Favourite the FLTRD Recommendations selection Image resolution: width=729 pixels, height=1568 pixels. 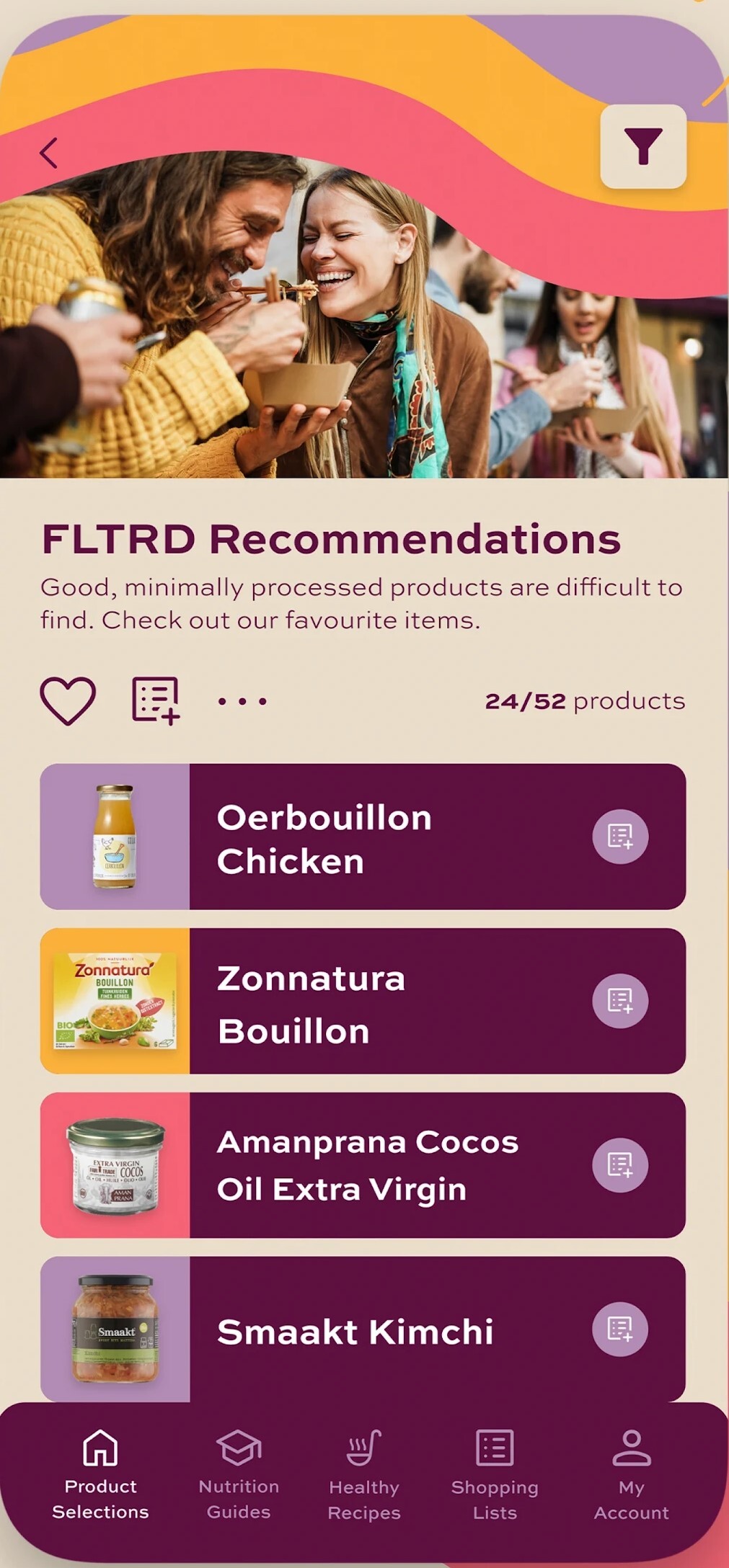pos(68,700)
